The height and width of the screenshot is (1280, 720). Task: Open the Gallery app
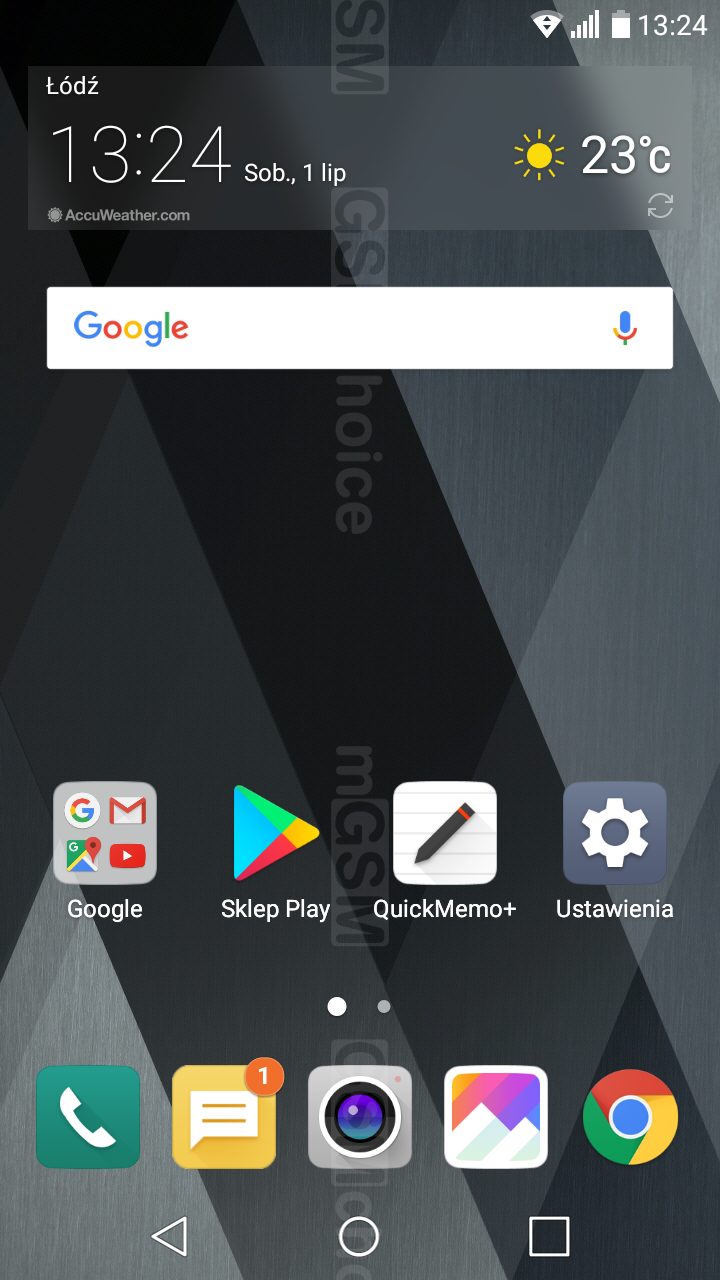point(496,1117)
